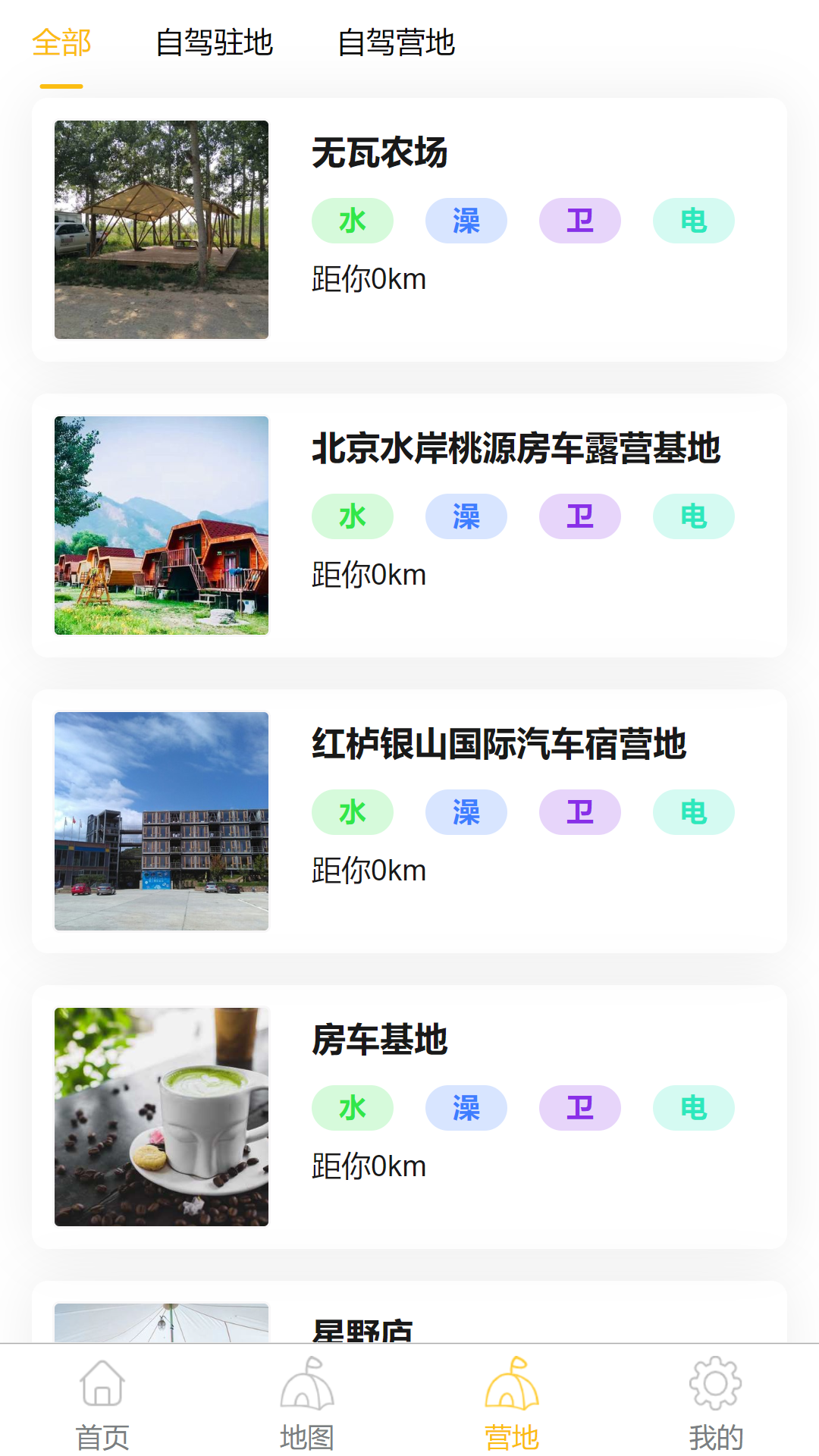
Task: Switch to the 自驾驻地 tab
Action: (215, 43)
